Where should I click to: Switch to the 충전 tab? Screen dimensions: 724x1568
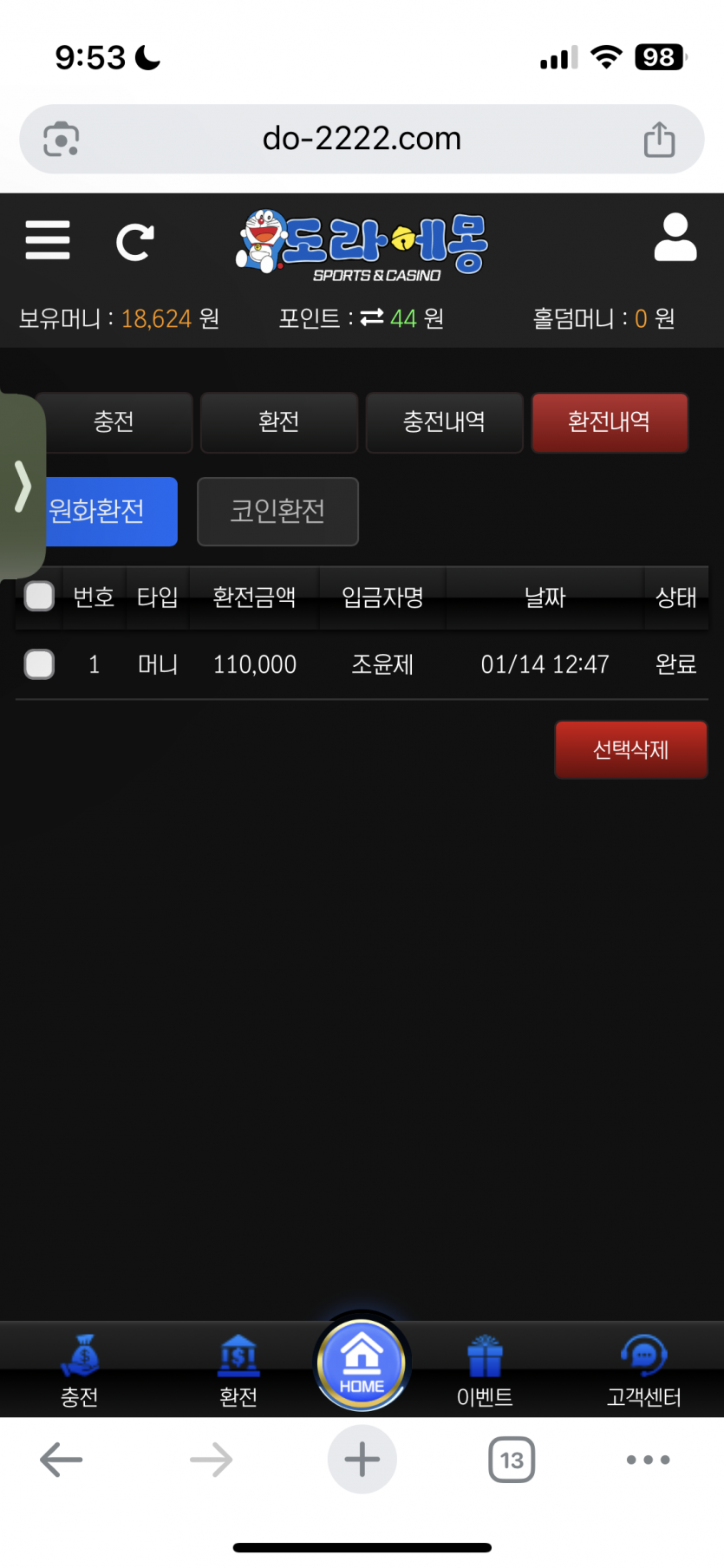(114, 422)
